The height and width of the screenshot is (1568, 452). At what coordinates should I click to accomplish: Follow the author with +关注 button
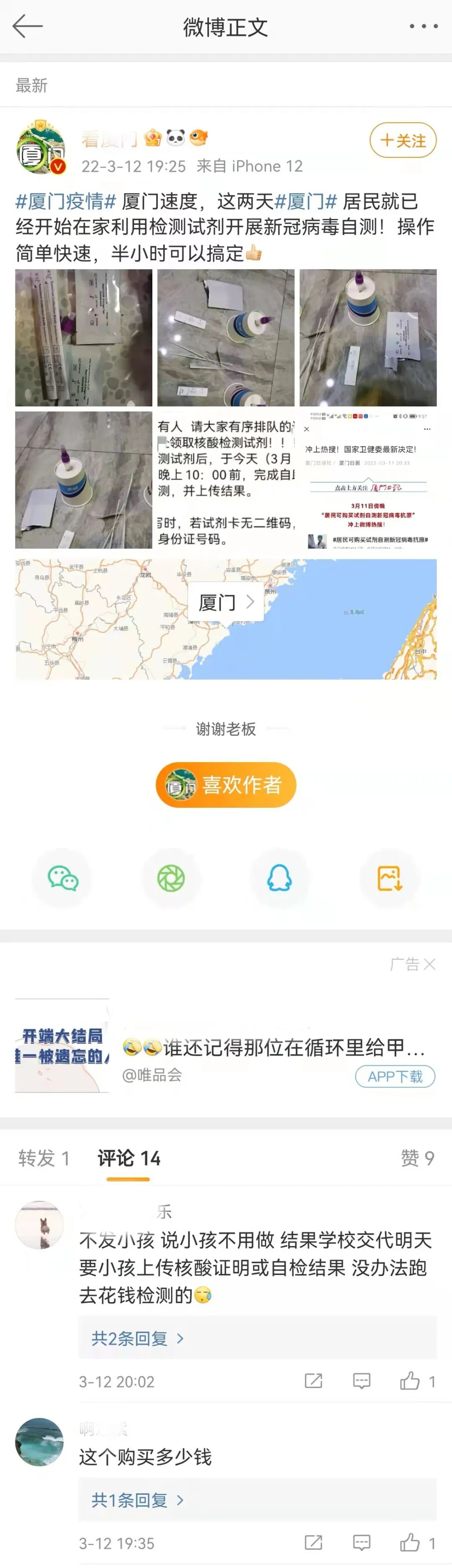(403, 141)
